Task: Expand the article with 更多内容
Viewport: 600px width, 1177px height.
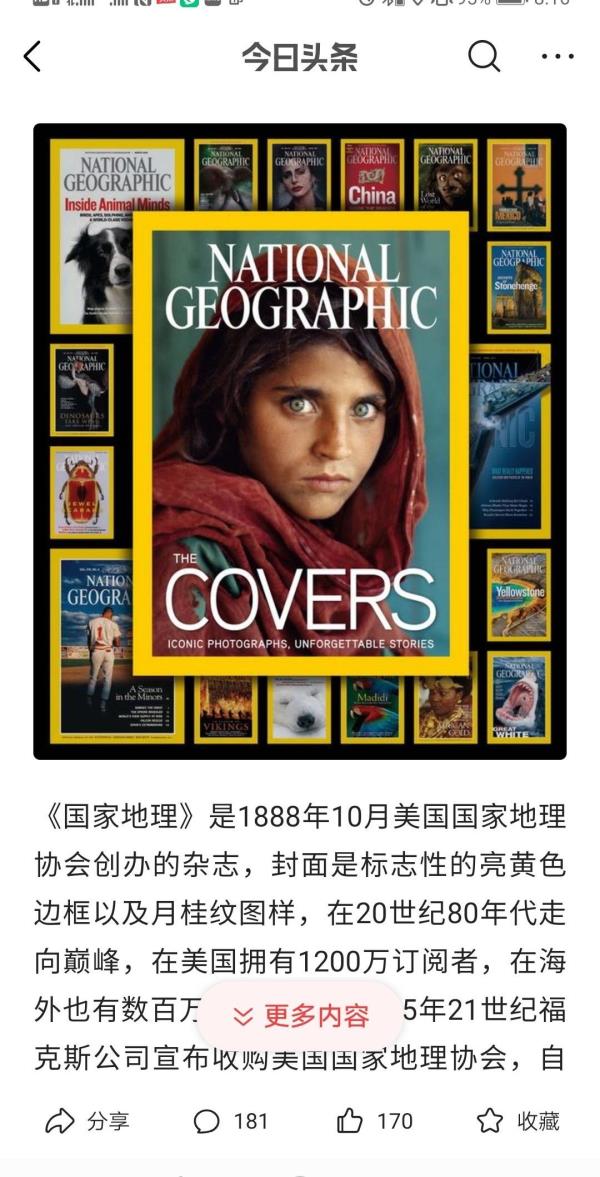Action: tap(300, 1016)
